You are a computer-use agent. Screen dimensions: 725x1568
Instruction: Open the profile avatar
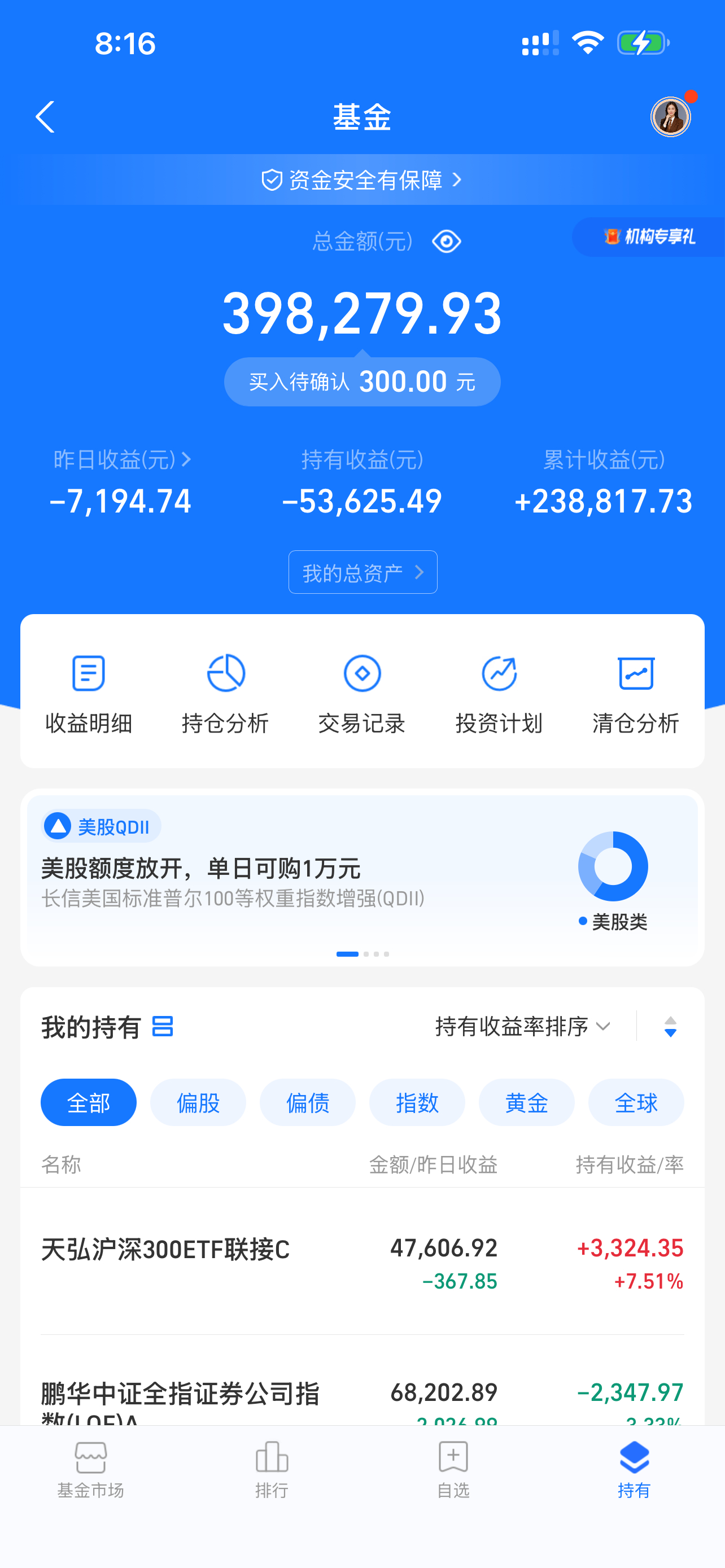[x=670, y=117]
